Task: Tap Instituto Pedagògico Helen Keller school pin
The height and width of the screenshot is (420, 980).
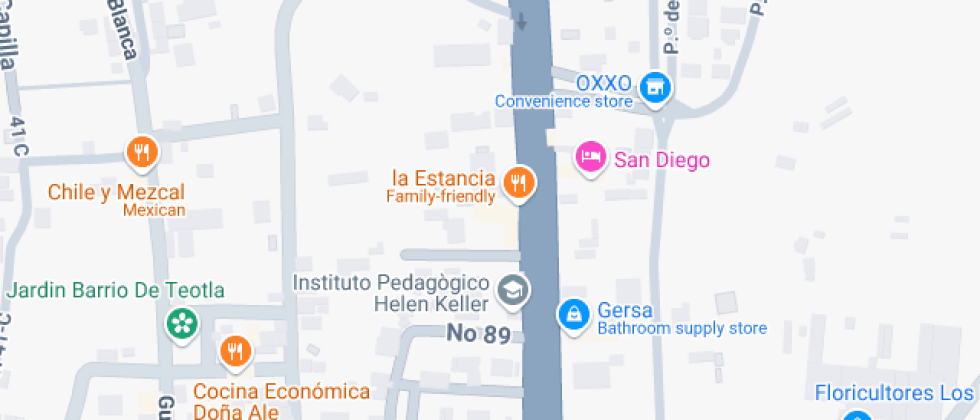Action: click(x=514, y=291)
